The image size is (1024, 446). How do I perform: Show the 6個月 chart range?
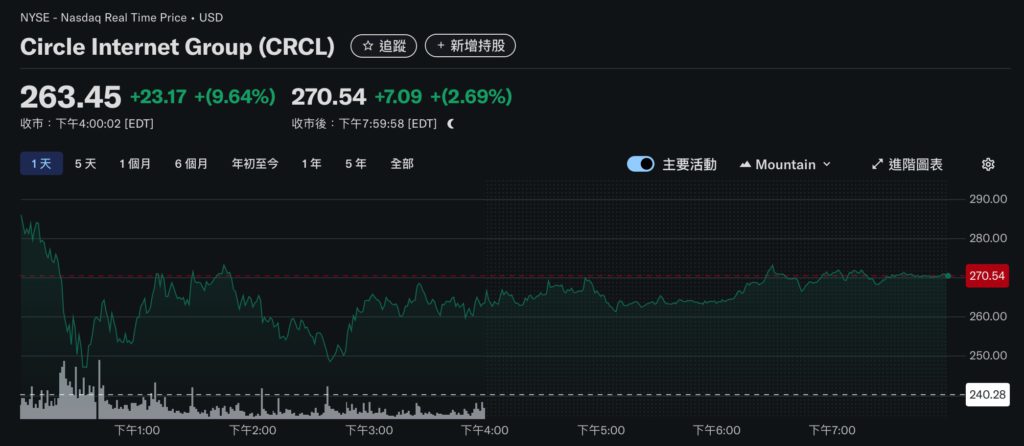point(191,164)
